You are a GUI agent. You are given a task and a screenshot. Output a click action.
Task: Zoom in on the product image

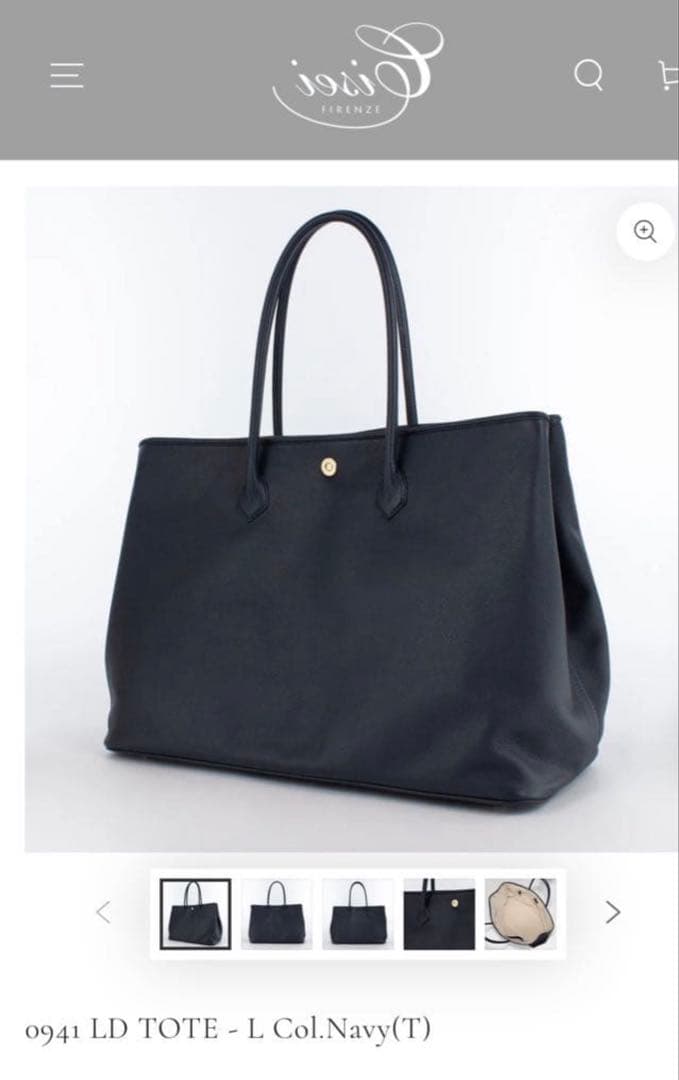pos(645,232)
